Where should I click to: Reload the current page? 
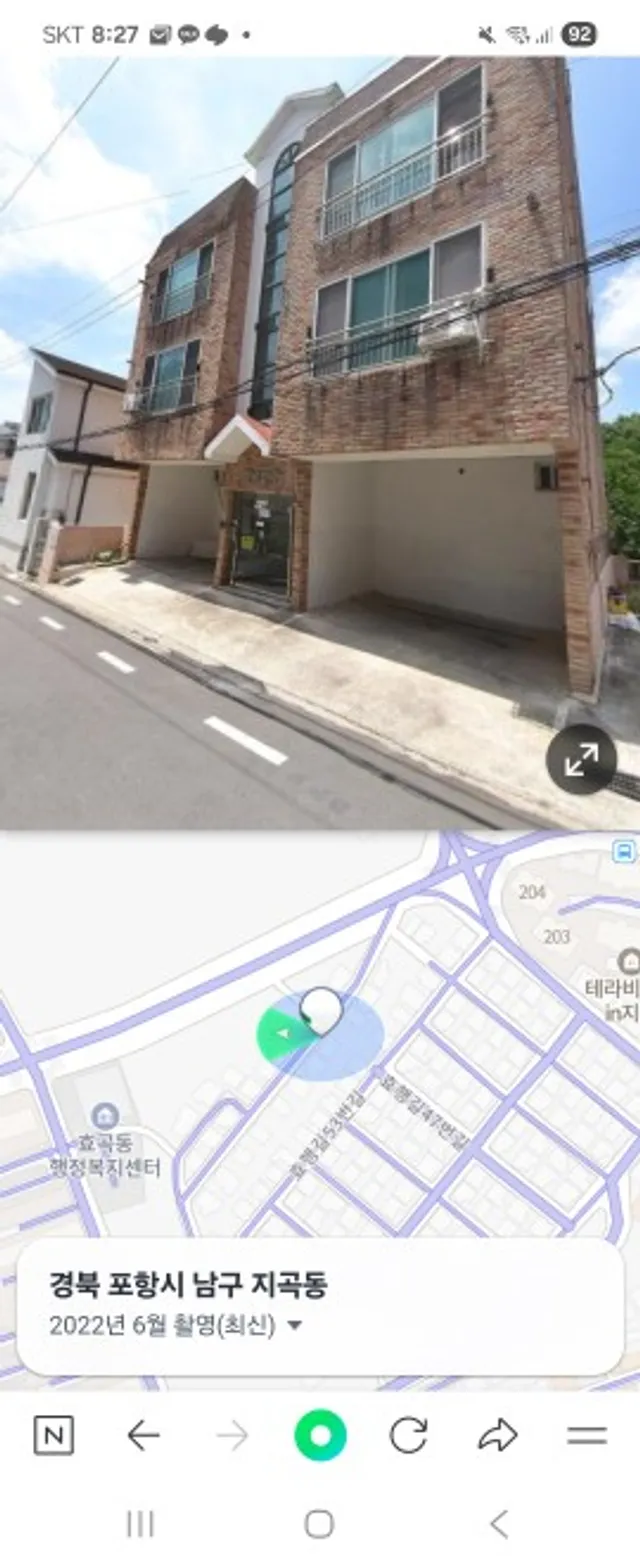click(x=408, y=1436)
